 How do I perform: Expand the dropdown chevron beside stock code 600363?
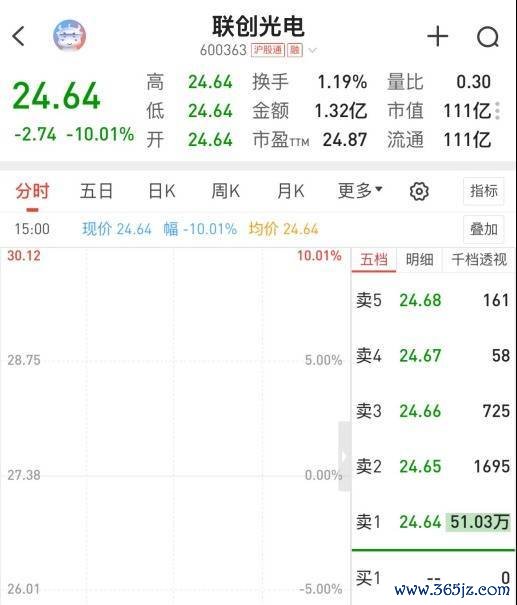[312, 50]
